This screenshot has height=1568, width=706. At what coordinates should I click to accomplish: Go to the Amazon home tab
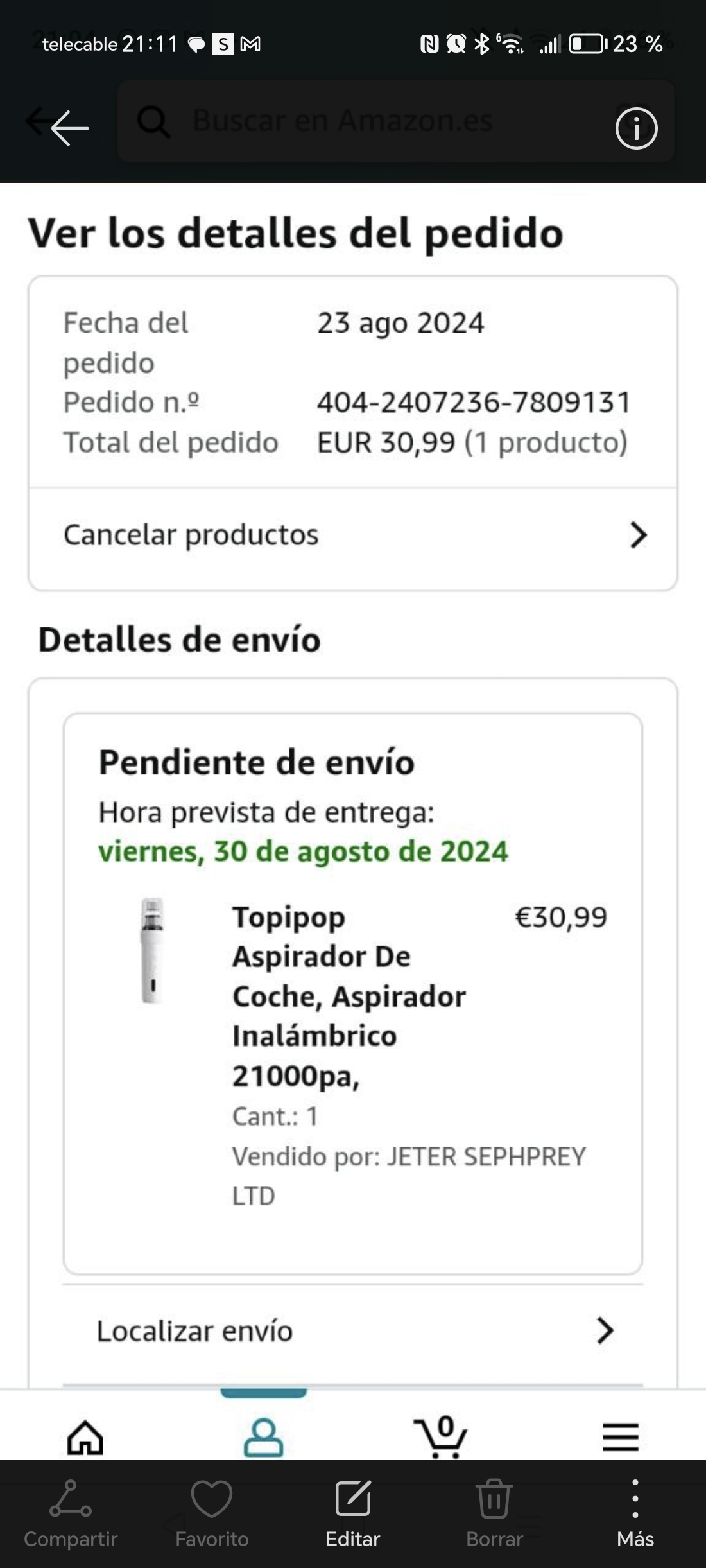tap(85, 1436)
